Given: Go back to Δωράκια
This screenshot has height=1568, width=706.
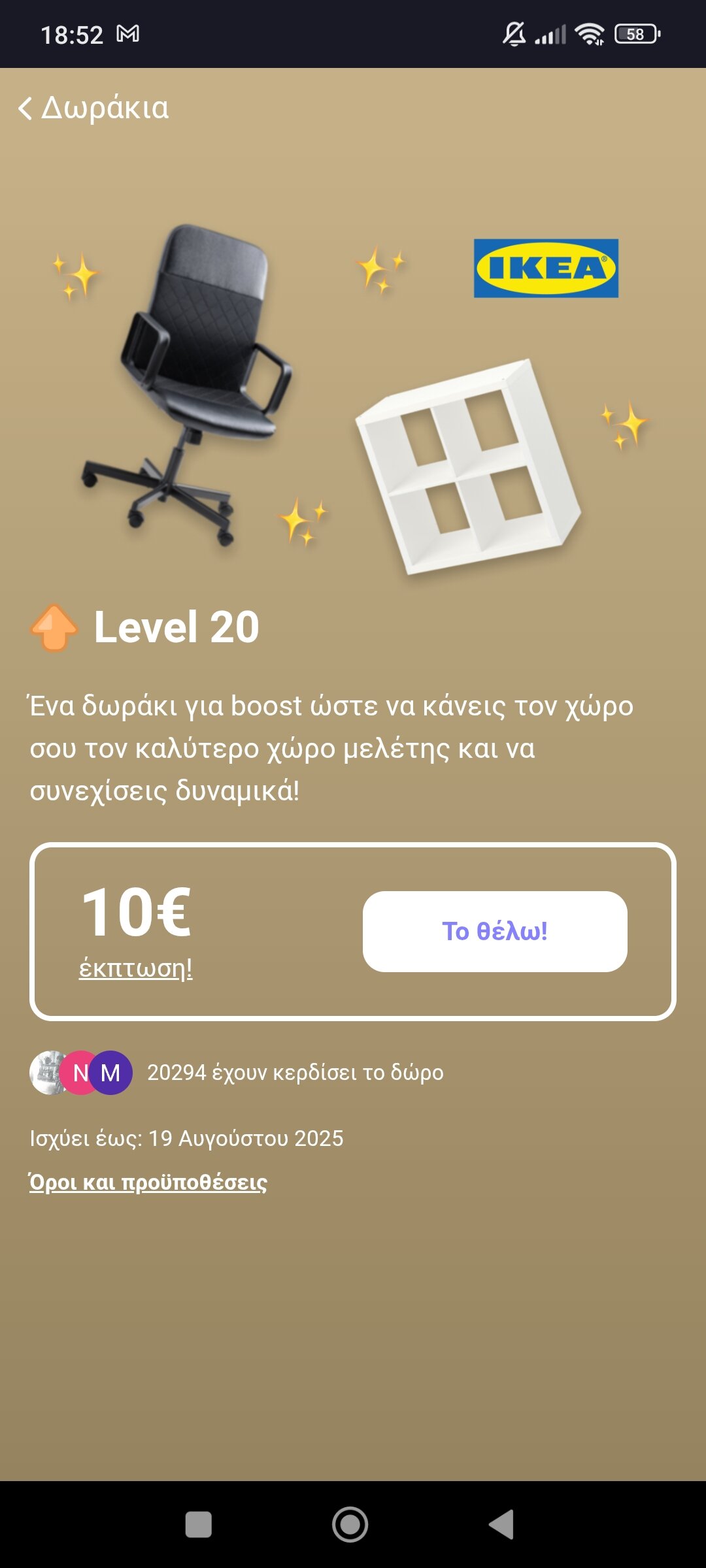Looking at the screenshot, I should 93,108.
